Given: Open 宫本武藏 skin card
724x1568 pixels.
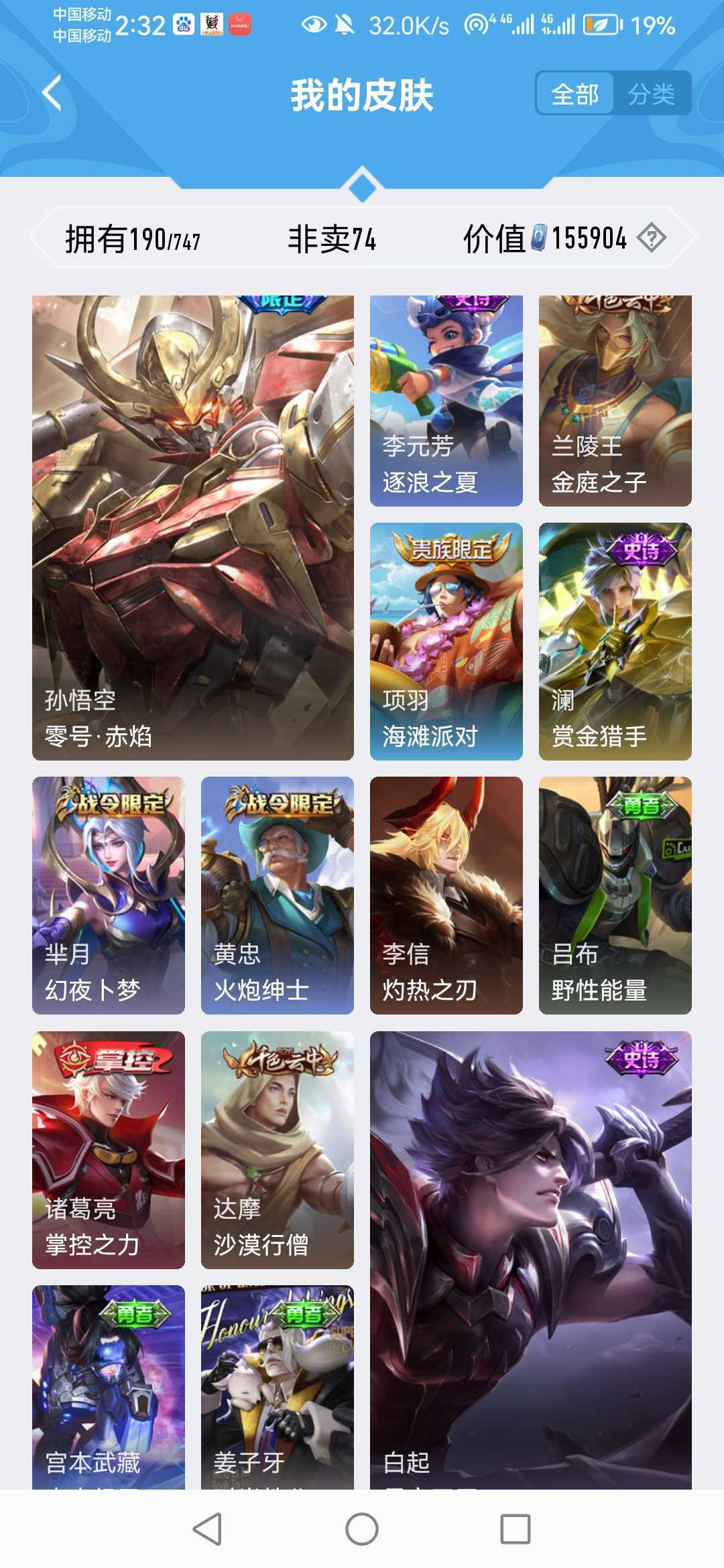Looking at the screenshot, I should (x=109, y=1387).
